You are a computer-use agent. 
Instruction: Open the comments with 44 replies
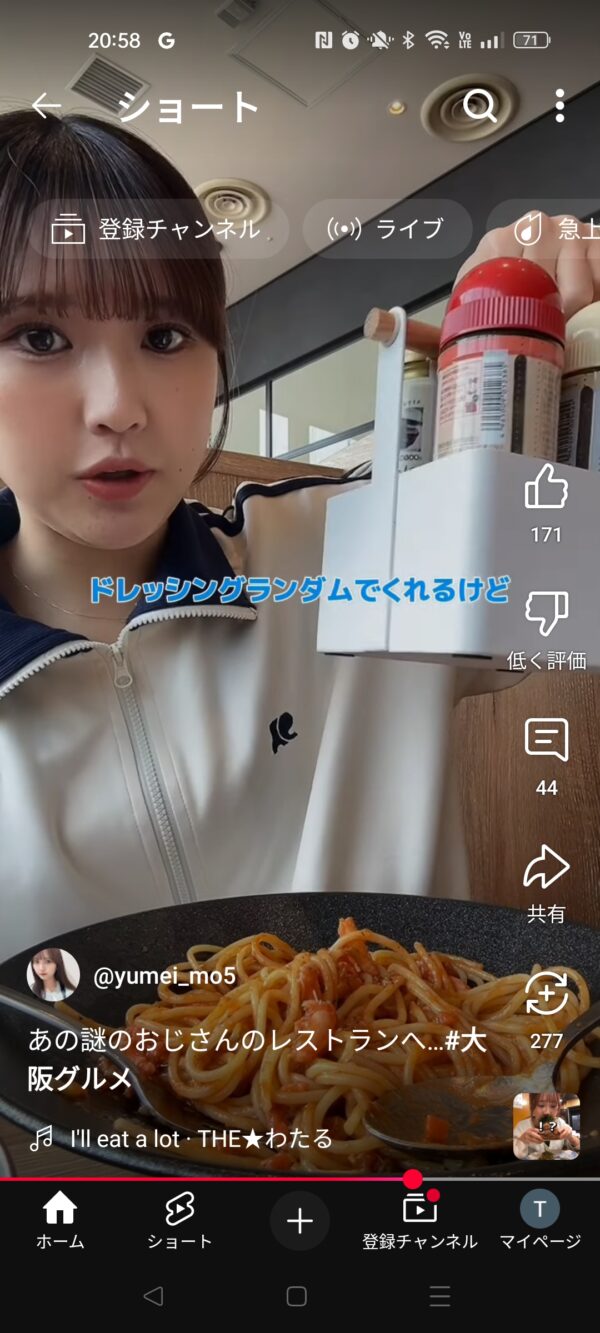[x=546, y=741]
